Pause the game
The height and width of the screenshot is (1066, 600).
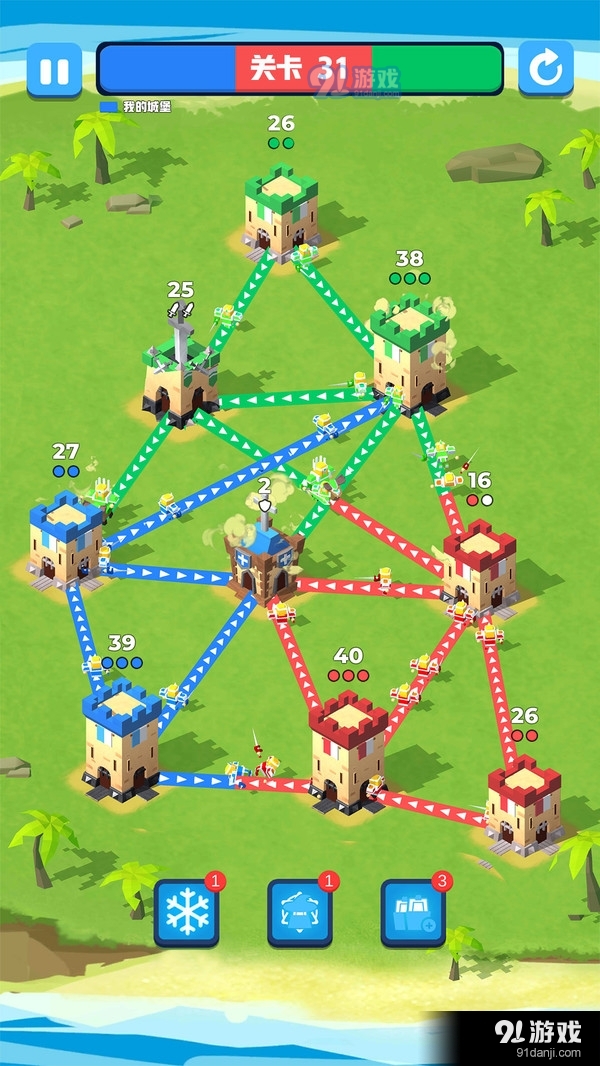click(54, 69)
